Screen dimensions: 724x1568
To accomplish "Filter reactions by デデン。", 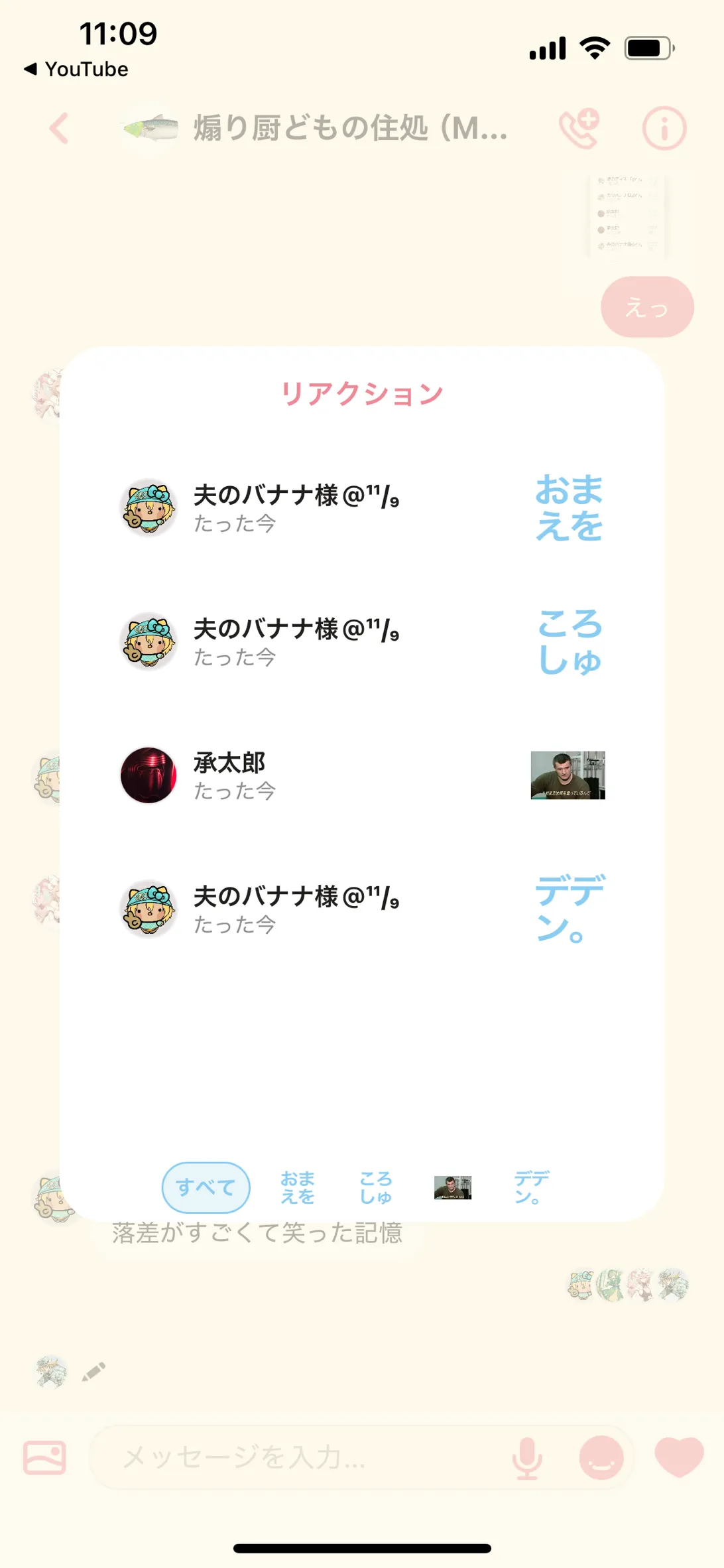I will coord(532,1187).
